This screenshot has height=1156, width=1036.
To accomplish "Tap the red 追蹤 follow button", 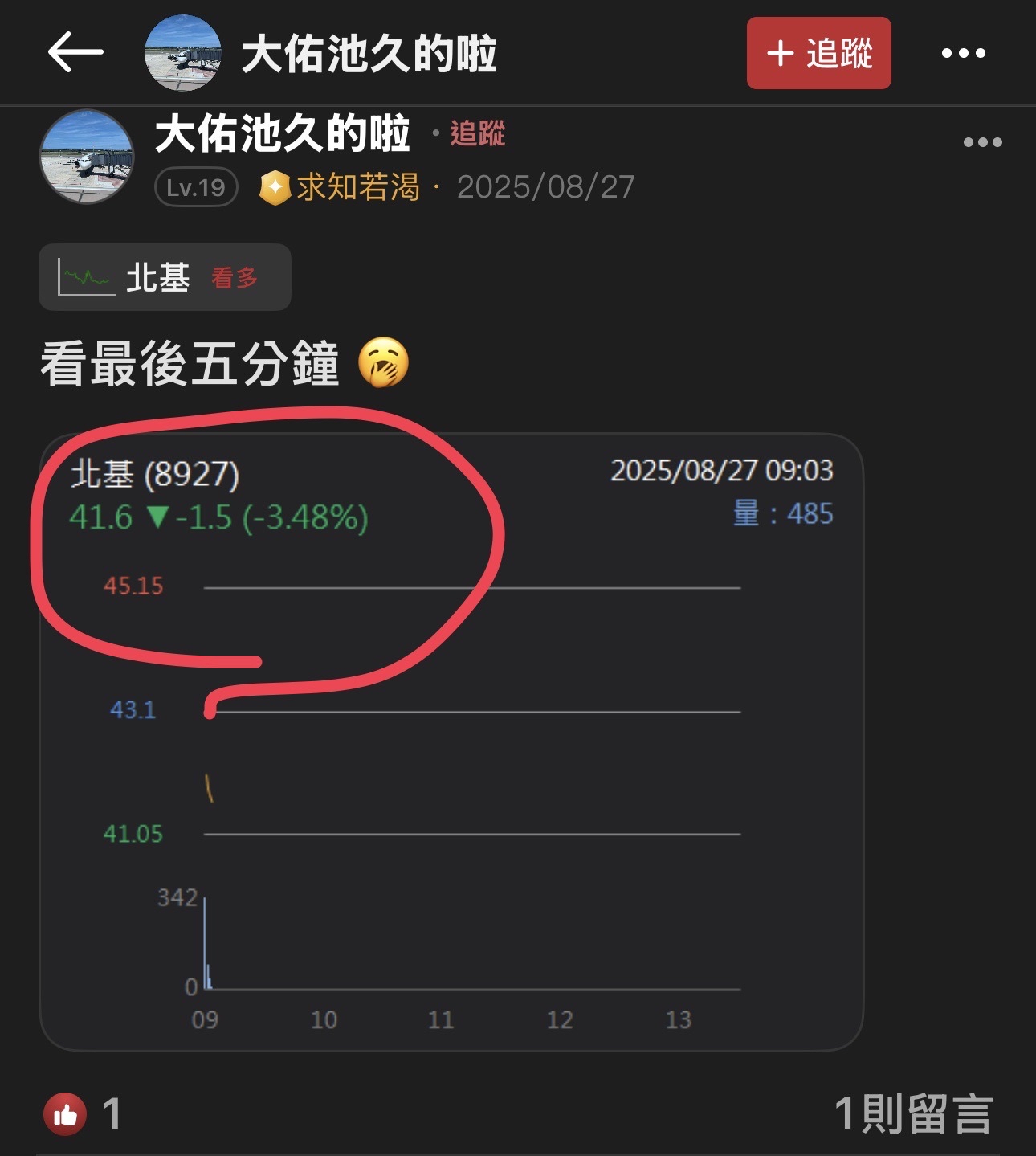I will (x=818, y=53).
